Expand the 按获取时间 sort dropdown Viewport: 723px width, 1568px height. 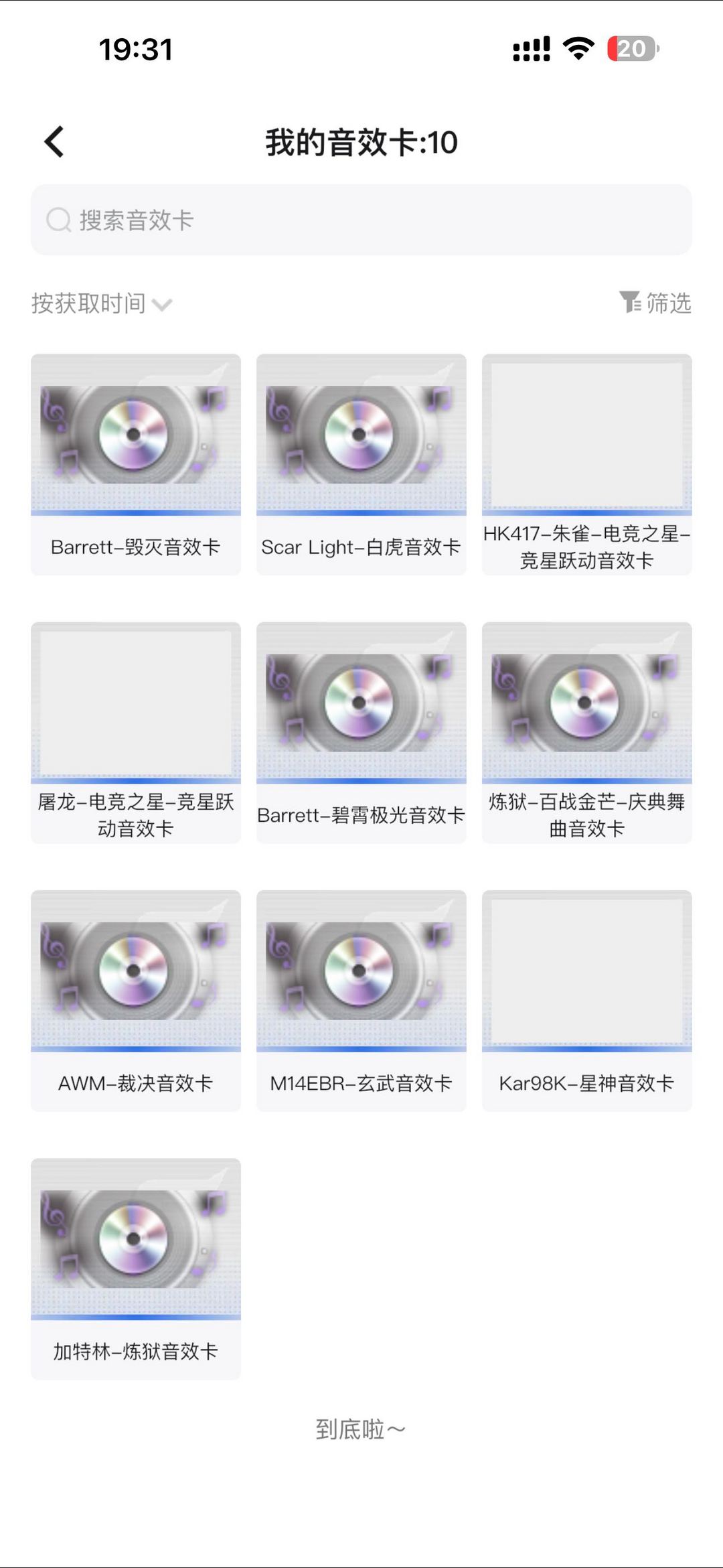pyautogui.click(x=102, y=303)
